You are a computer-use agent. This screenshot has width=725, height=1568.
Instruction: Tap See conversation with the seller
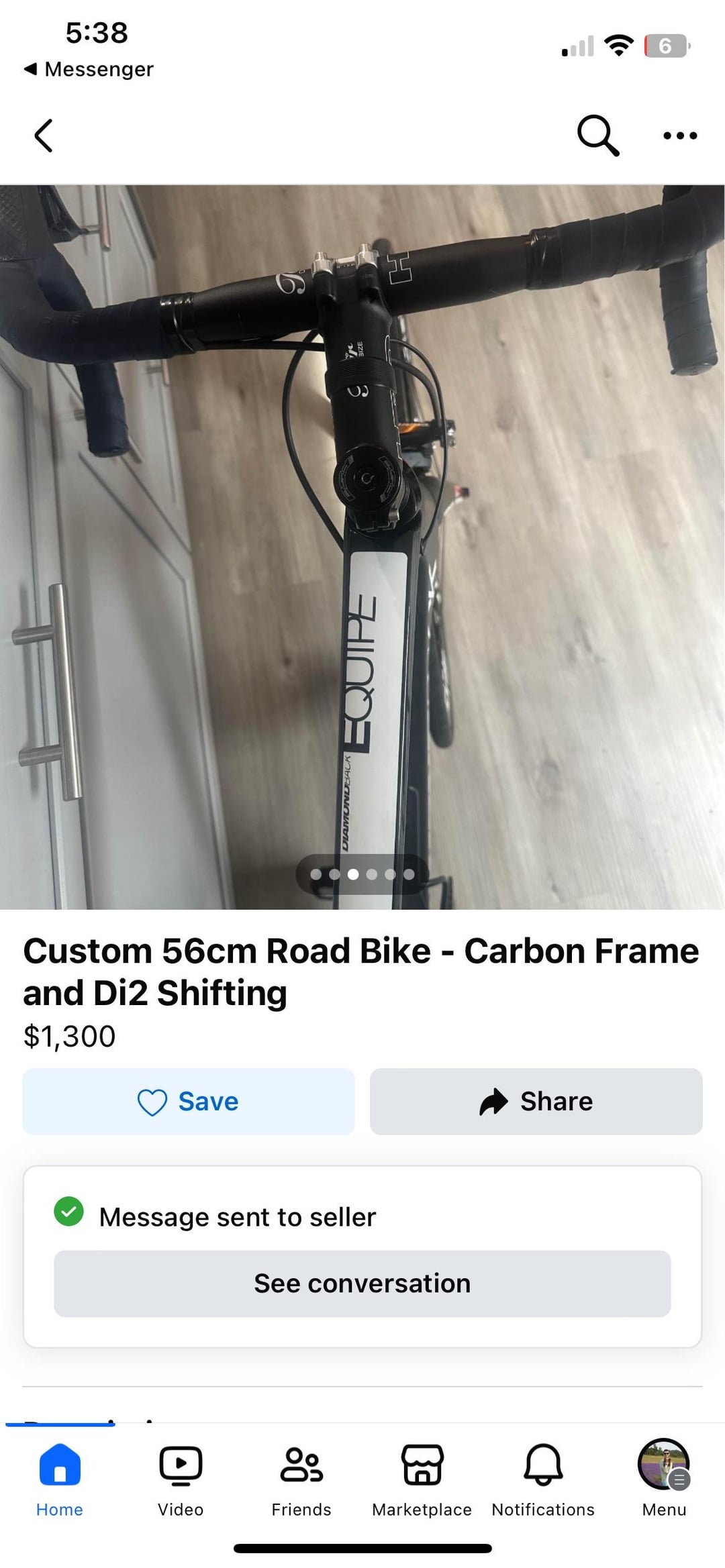(362, 1283)
